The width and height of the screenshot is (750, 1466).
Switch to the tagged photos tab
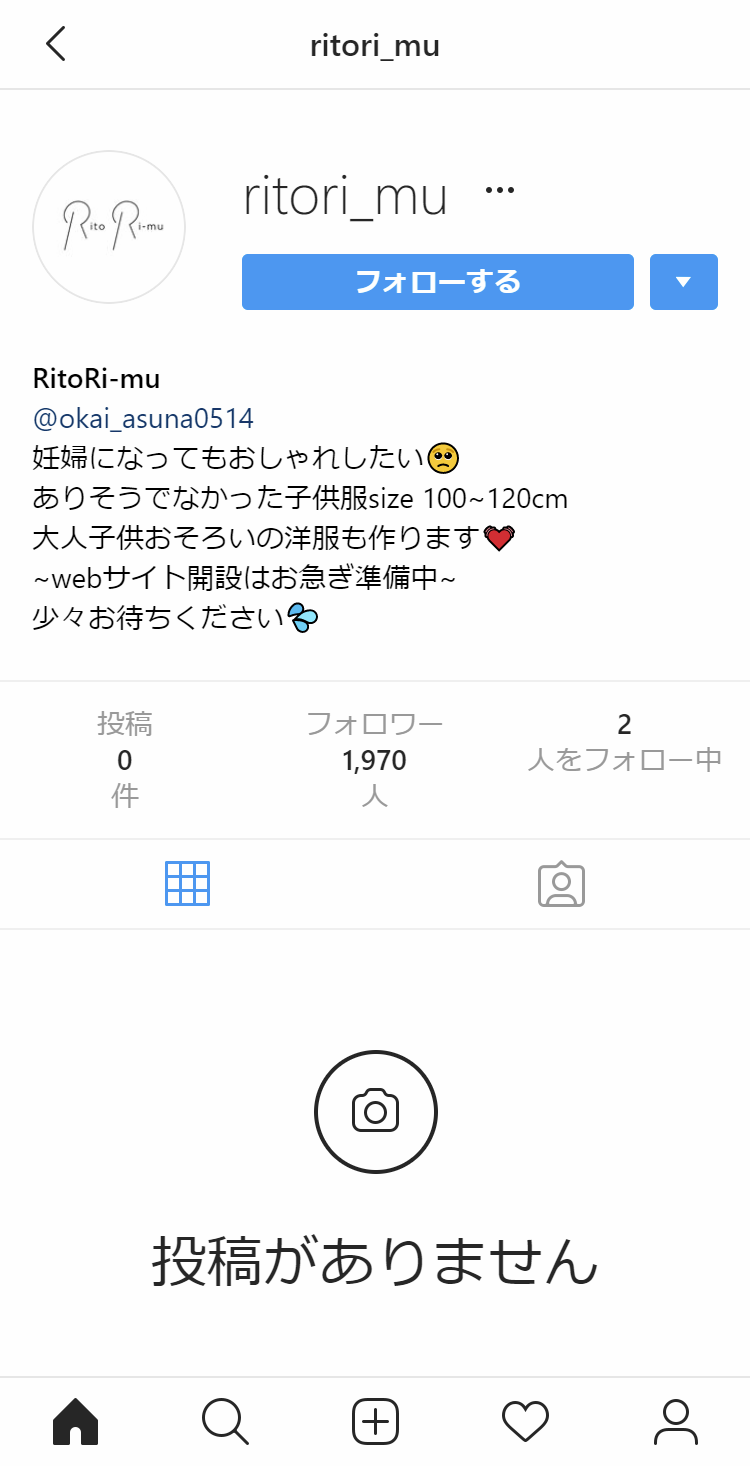click(562, 883)
